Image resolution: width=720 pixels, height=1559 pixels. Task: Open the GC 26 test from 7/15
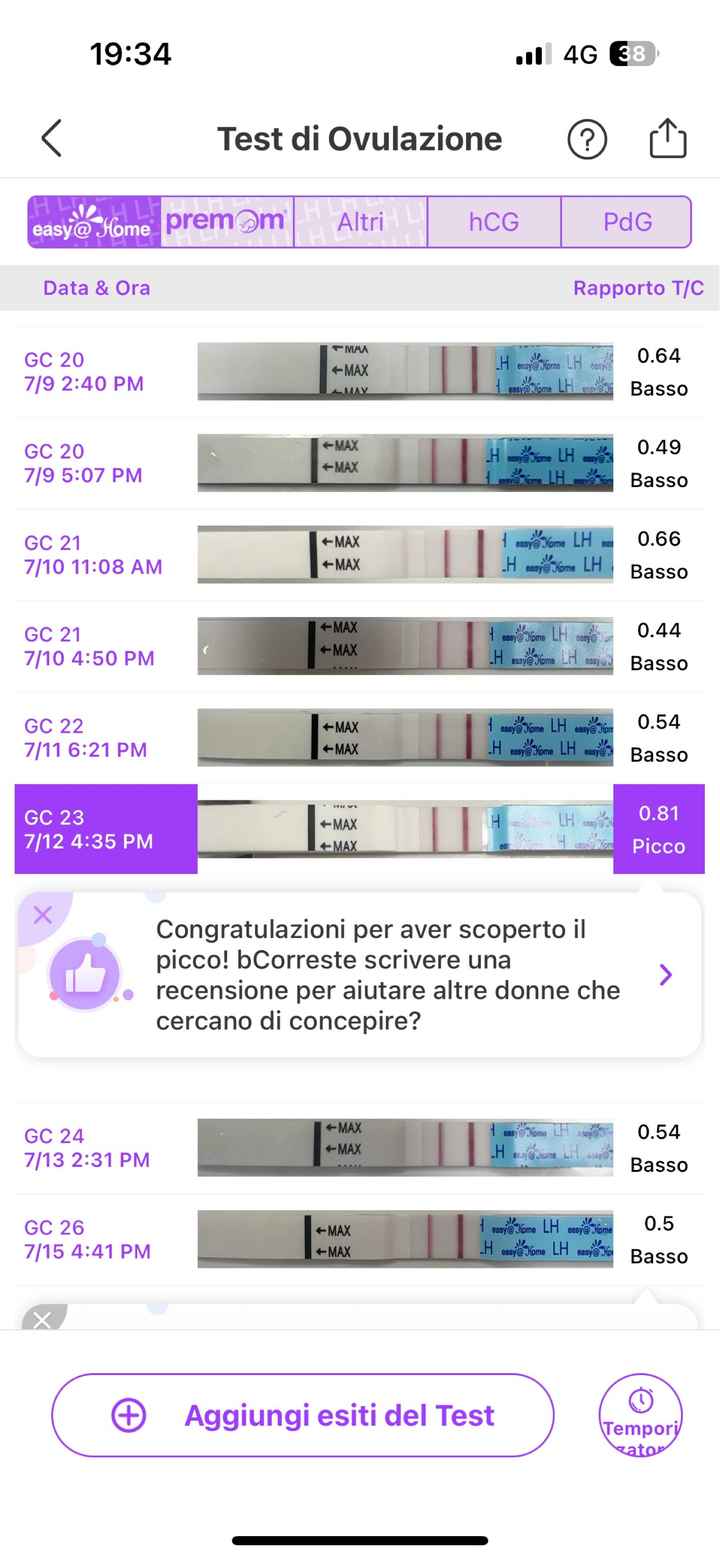coord(360,1239)
